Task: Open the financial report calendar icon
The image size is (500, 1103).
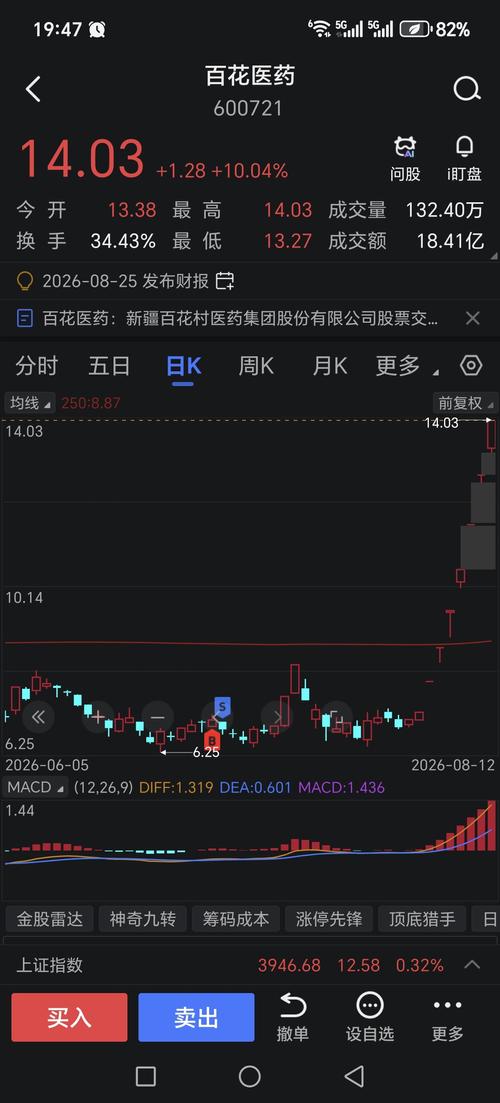Action: click(225, 281)
